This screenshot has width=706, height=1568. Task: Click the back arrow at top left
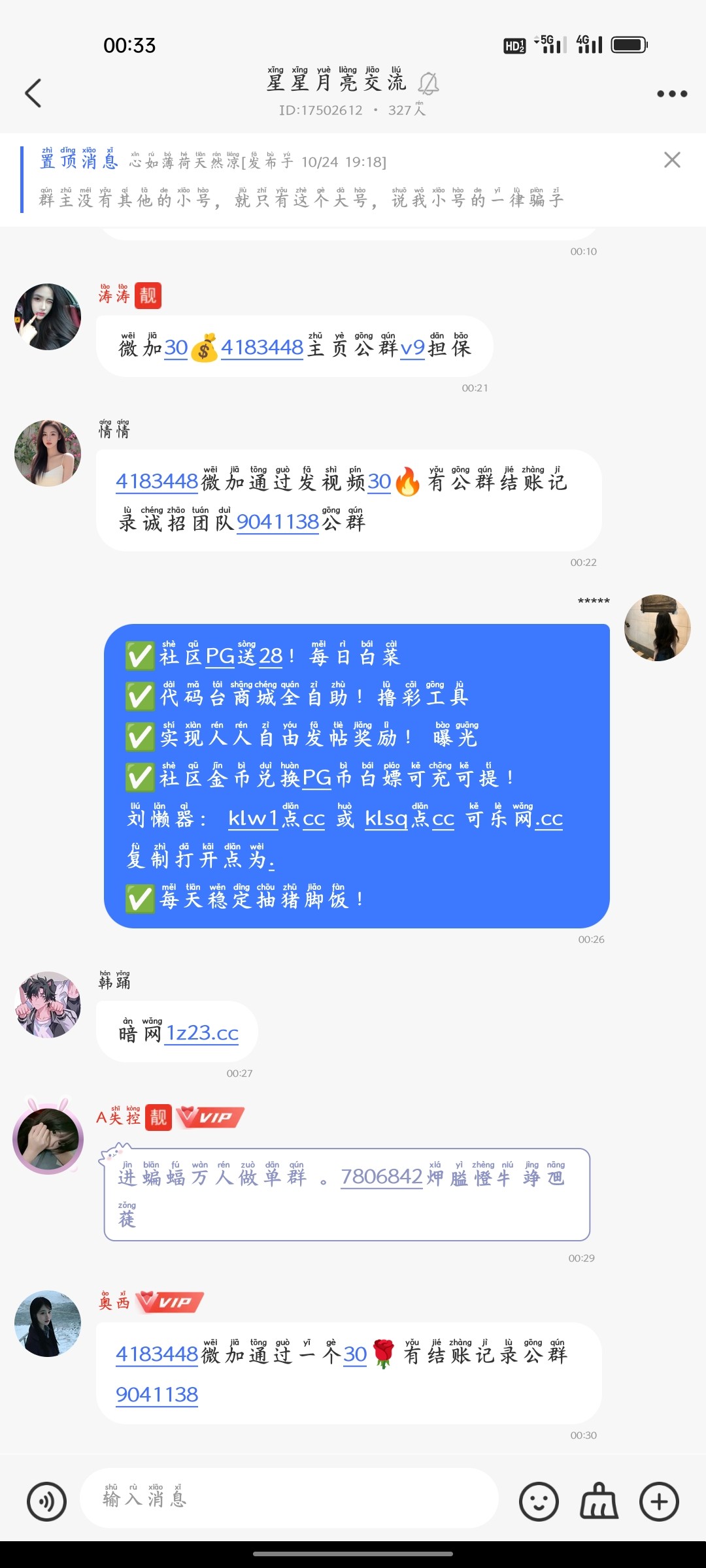(x=34, y=91)
